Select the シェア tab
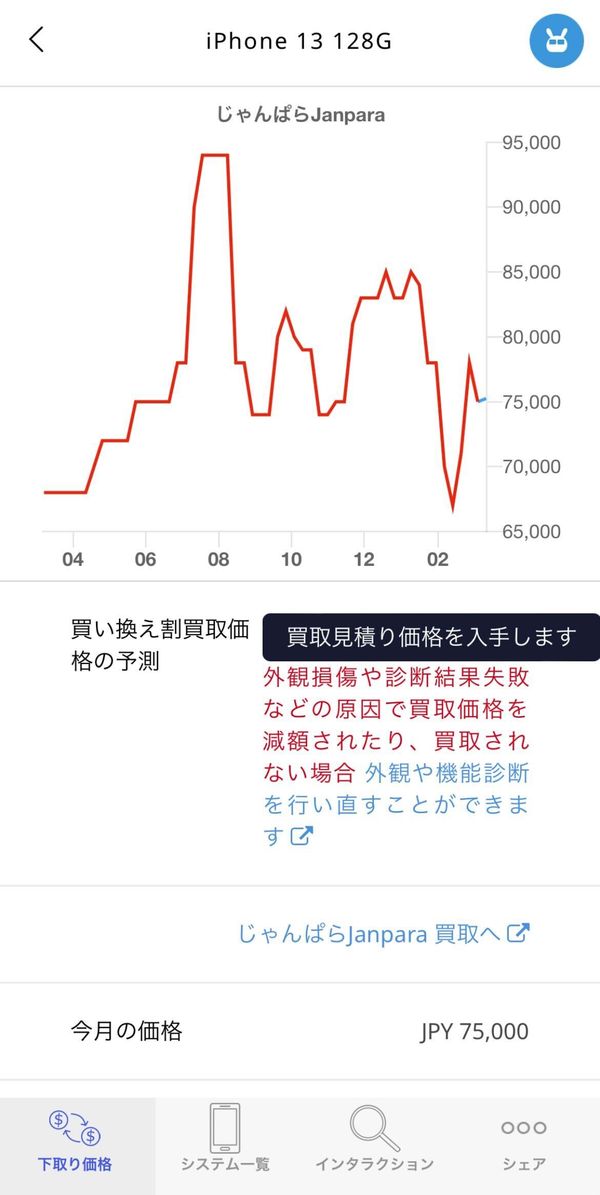 pyautogui.click(x=524, y=1141)
